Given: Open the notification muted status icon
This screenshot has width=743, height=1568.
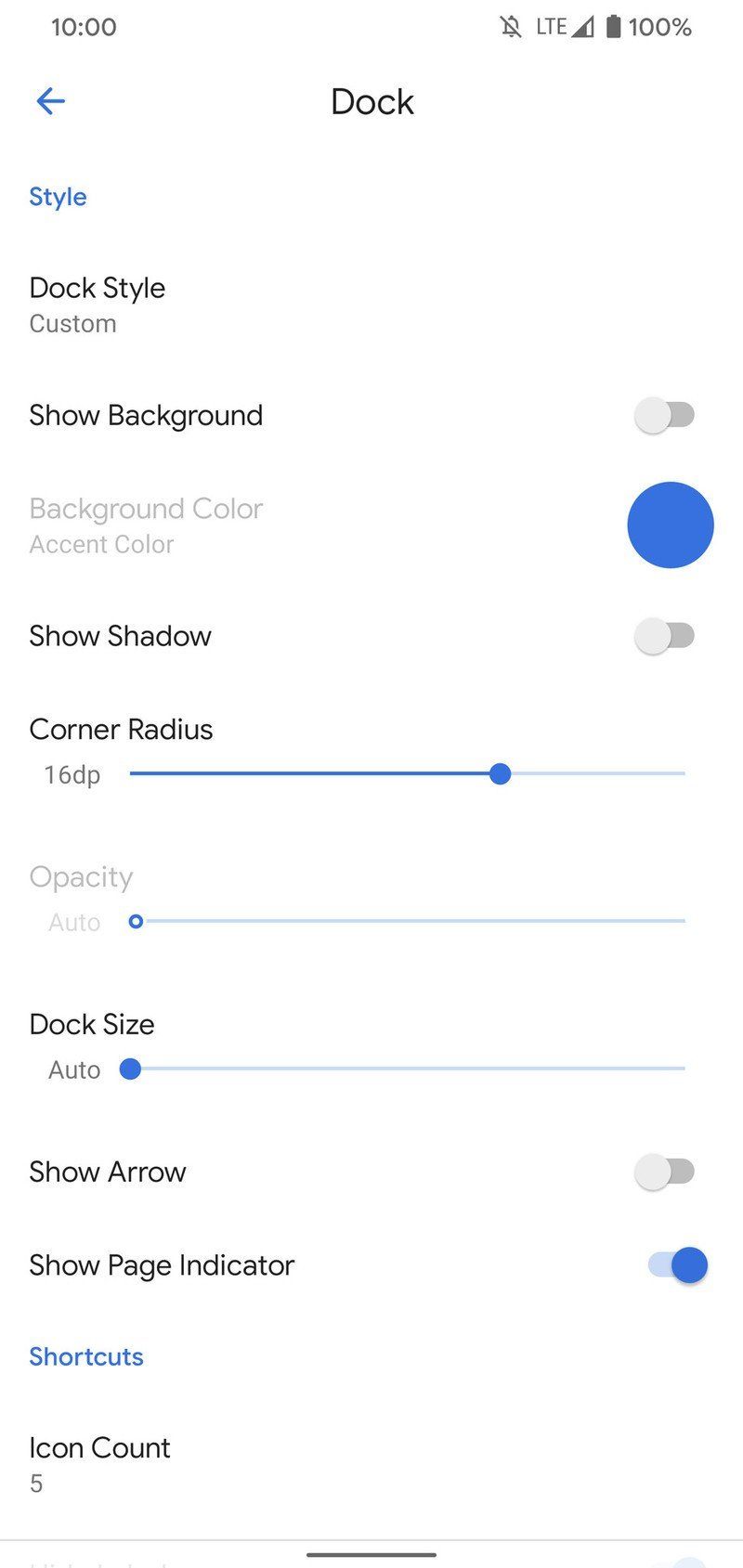Looking at the screenshot, I should 512,27.
